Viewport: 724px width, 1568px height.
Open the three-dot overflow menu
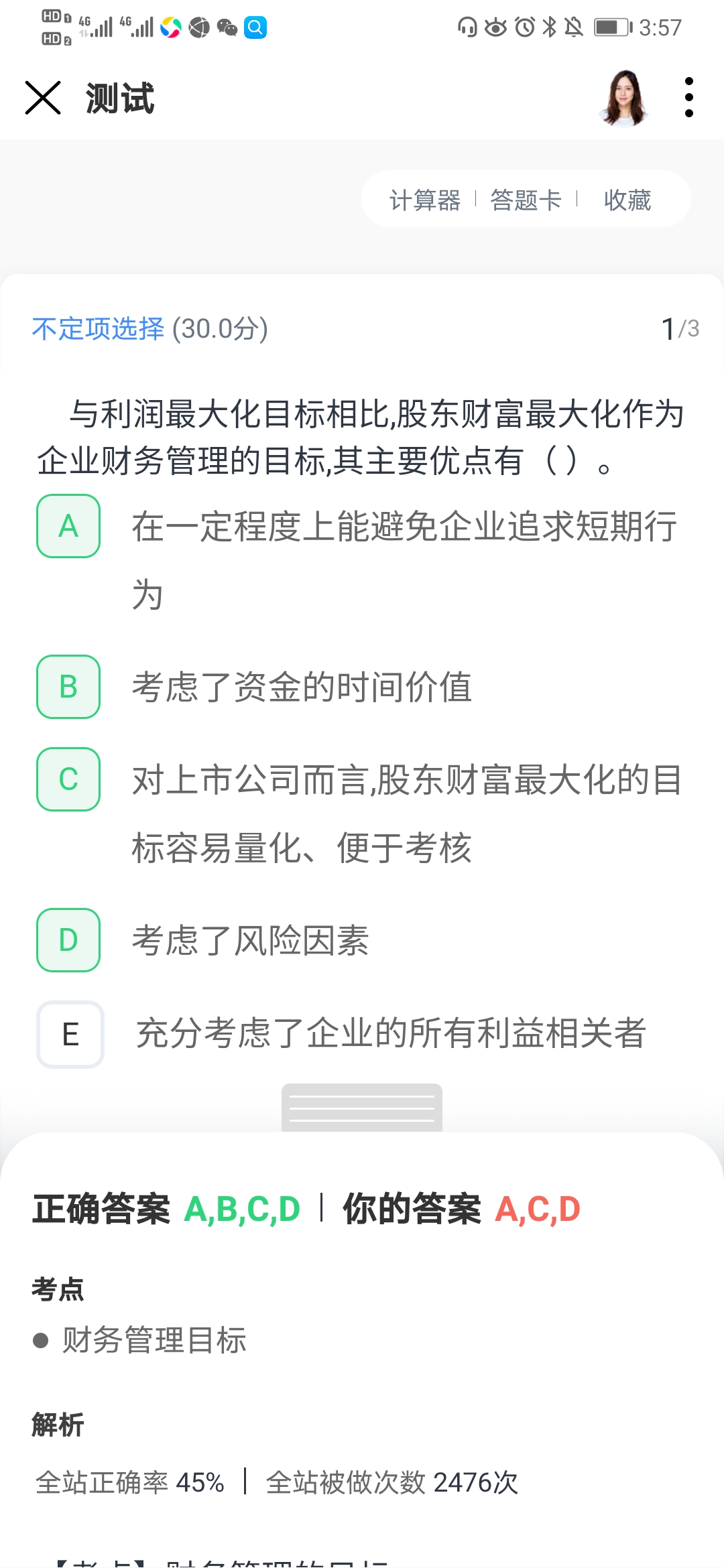[688, 98]
